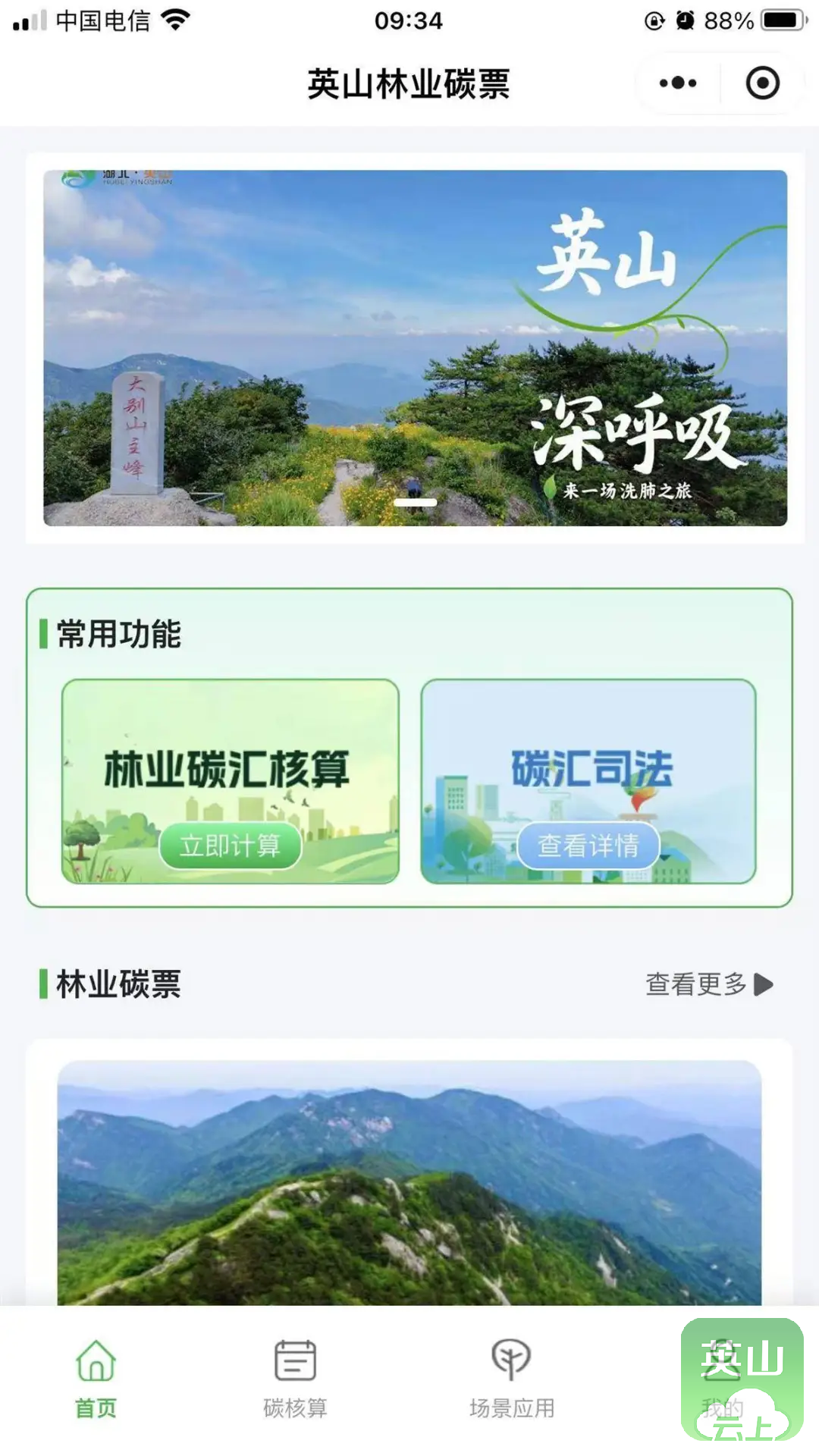The image size is (819, 1456).
Task: Open the 英山 深呼吸 banner
Action: (415, 347)
